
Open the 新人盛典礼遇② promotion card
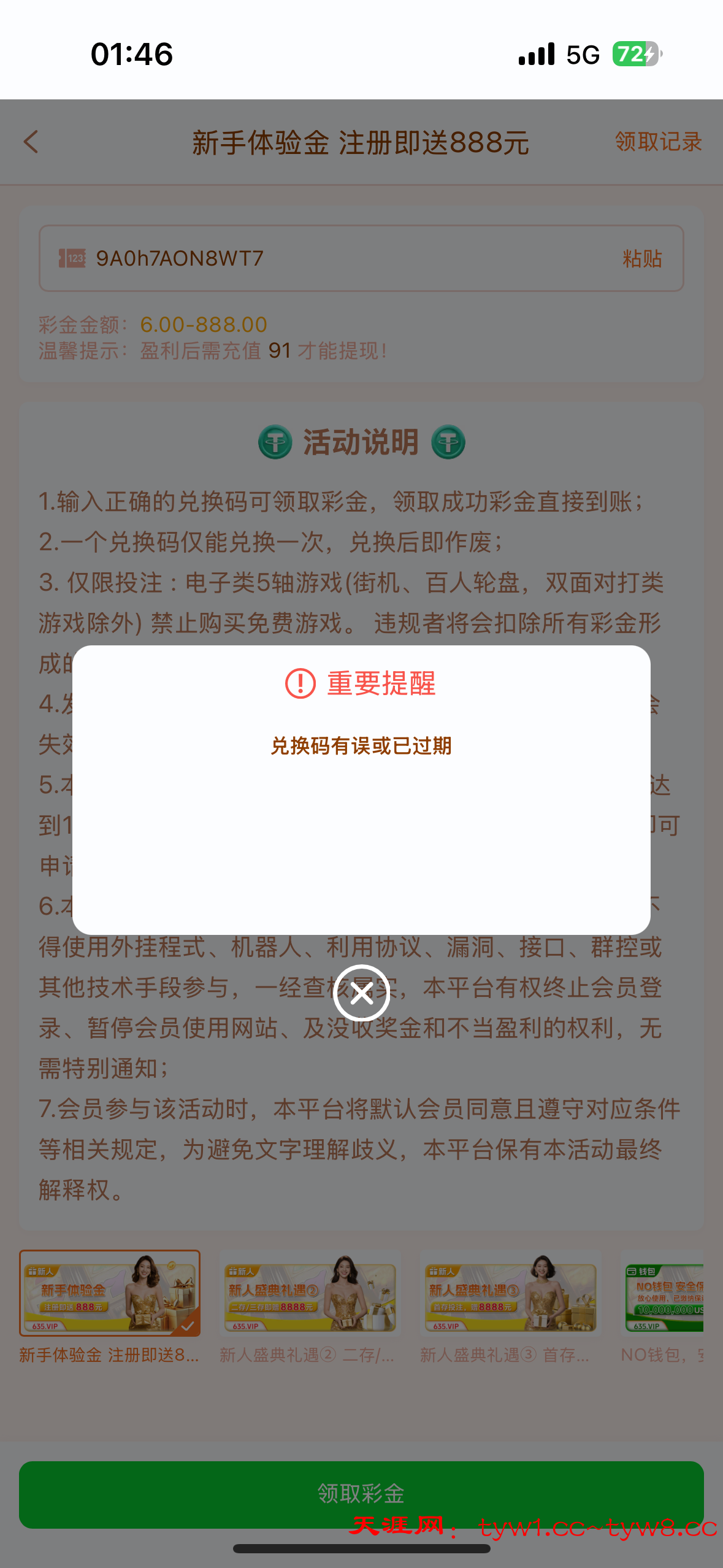[310, 1293]
